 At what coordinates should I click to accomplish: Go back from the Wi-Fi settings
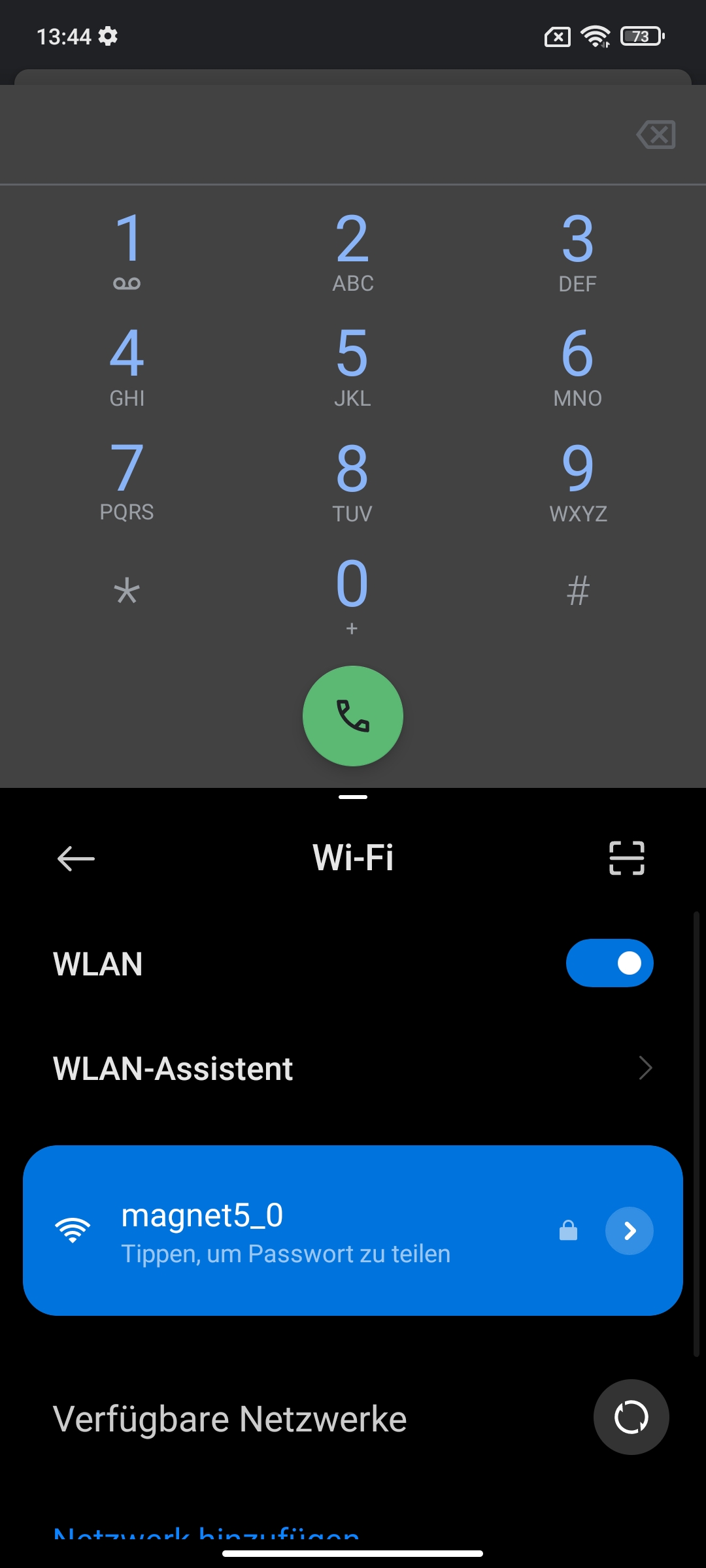click(x=76, y=858)
